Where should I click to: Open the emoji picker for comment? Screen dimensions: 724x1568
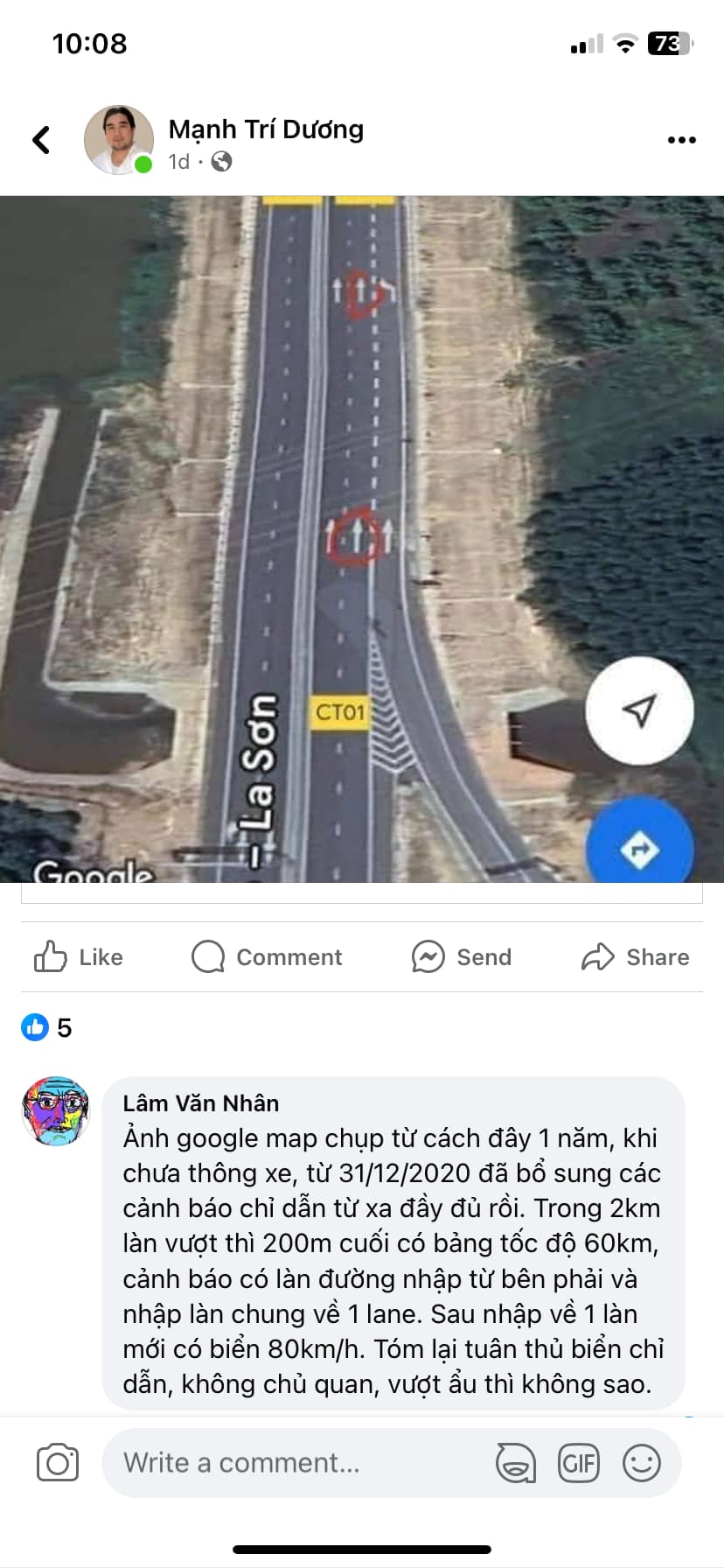[x=642, y=1463]
